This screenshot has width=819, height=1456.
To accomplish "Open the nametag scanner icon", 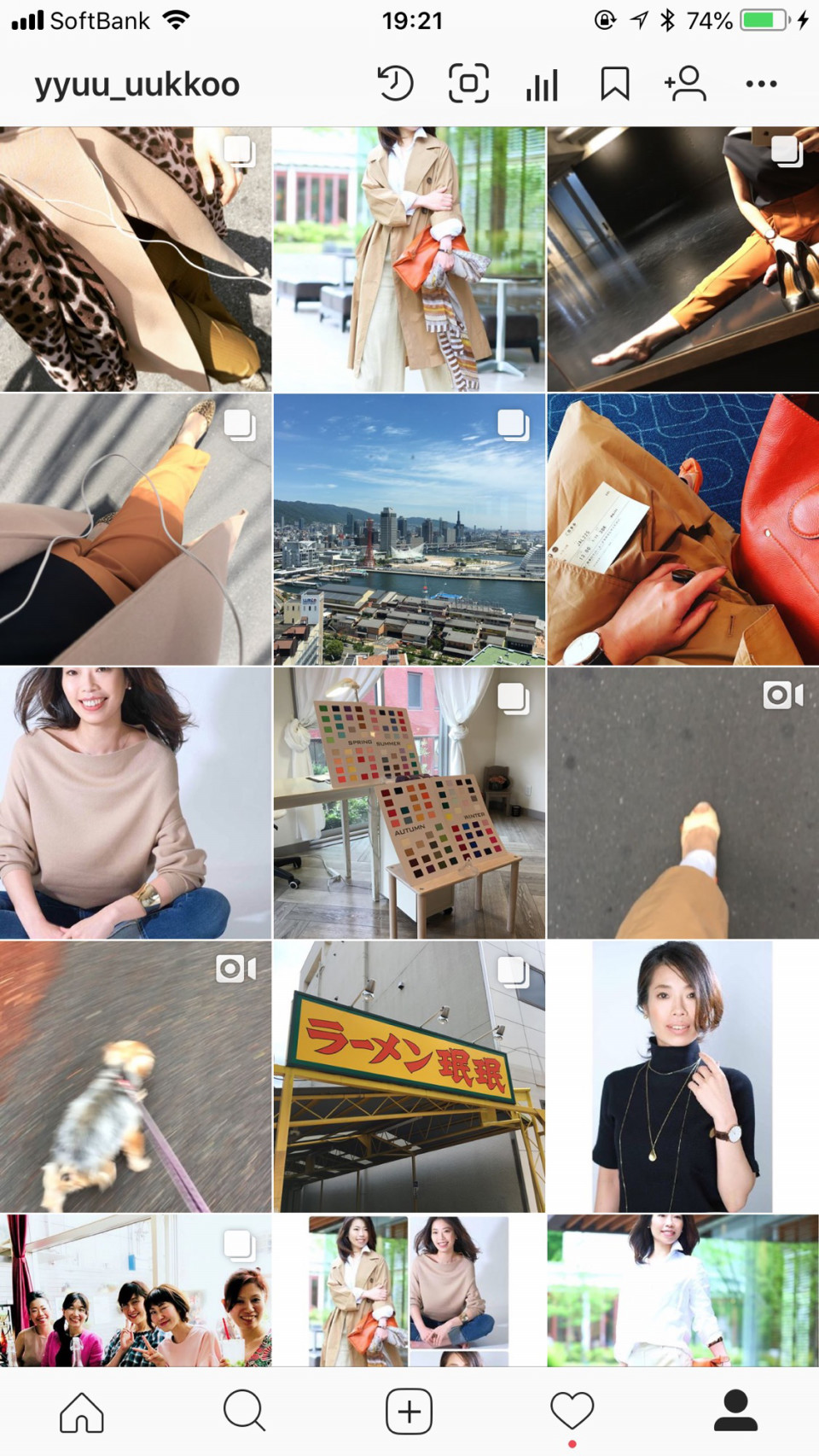I will pyautogui.click(x=468, y=84).
